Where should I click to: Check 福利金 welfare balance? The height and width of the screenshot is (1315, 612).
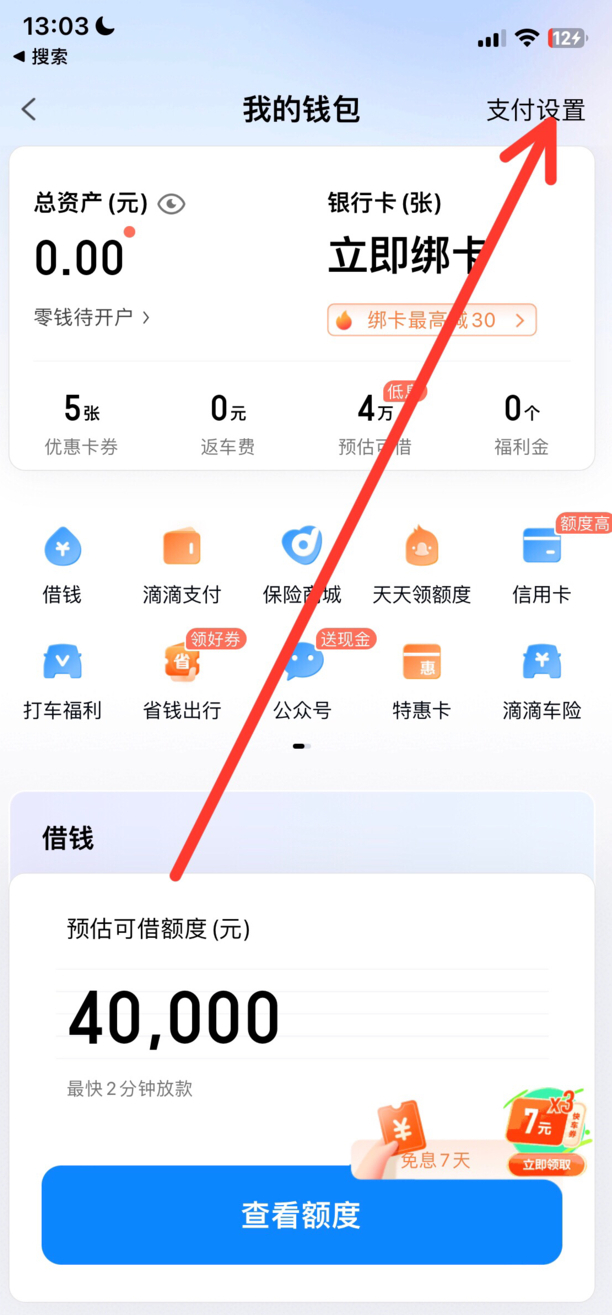click(x=521, y=424)
